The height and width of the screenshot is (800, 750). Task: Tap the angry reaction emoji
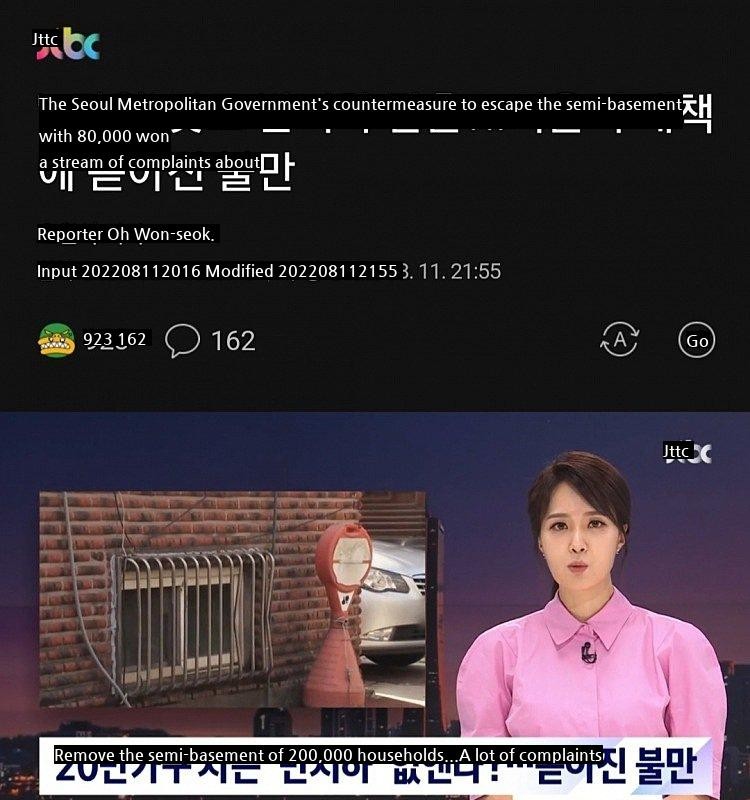pyautogui.click(x=56, y=341)
